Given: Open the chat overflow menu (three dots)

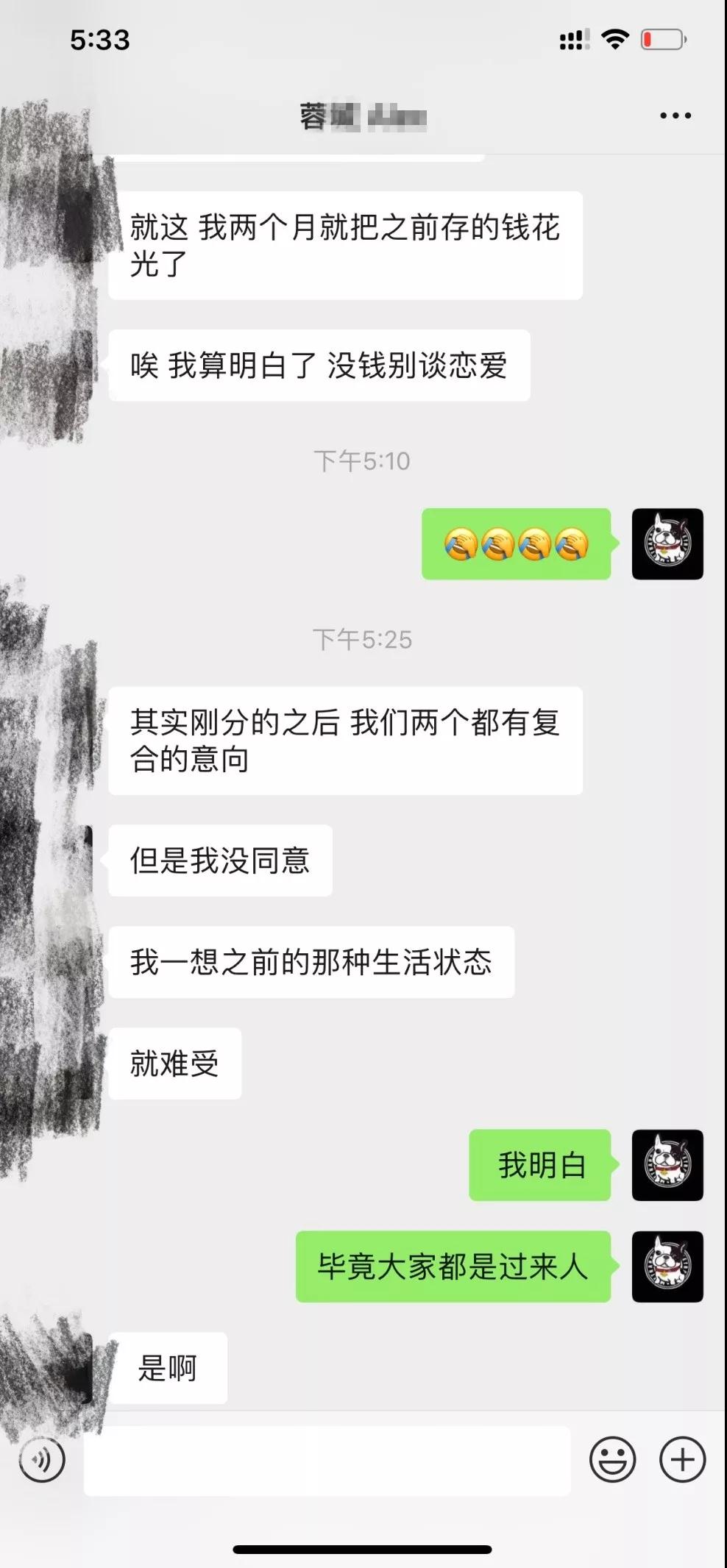Looking at the screenshot, I should click(675, 115).
